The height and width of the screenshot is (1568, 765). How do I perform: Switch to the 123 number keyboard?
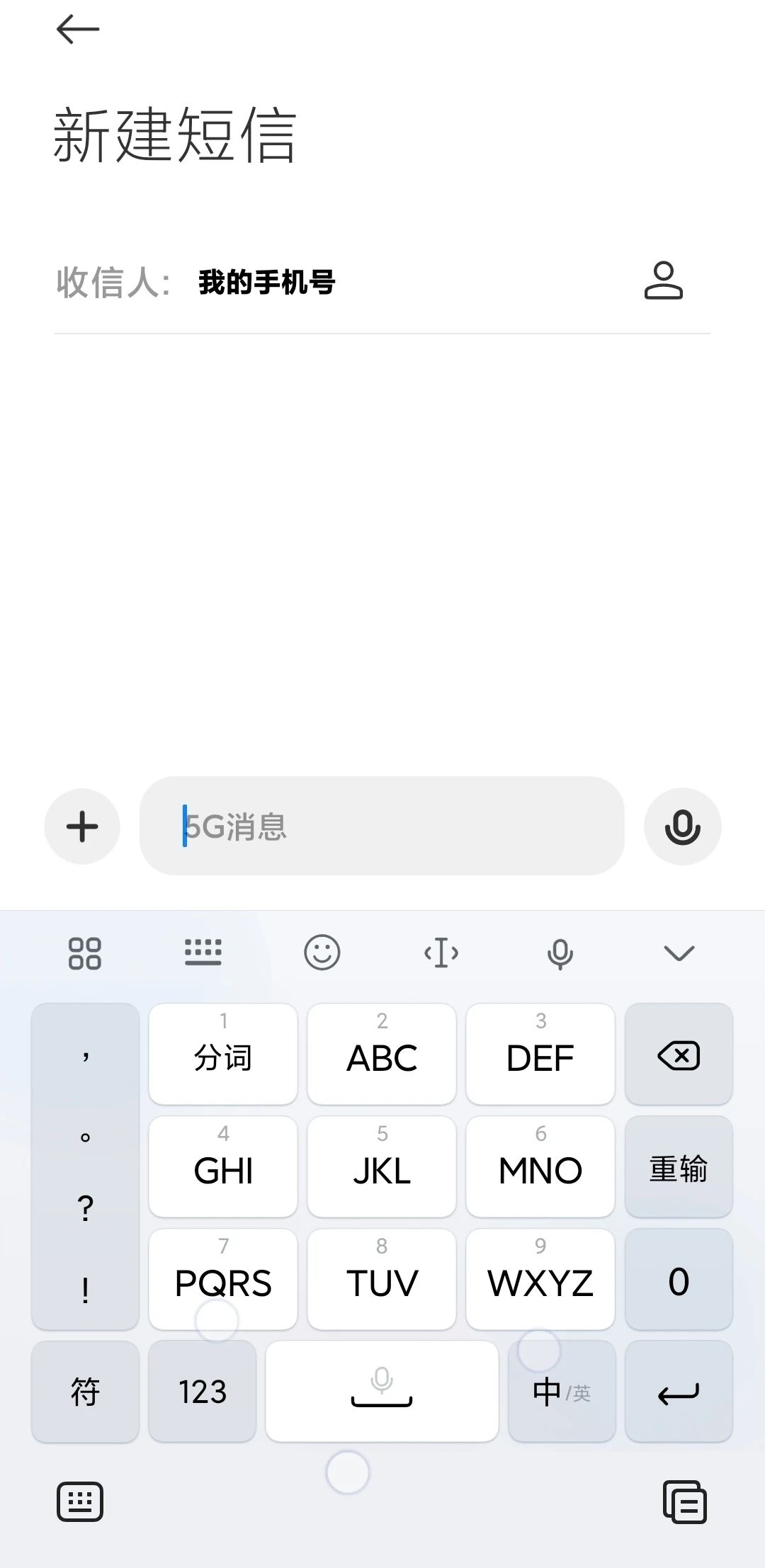pyautogui.click(x=203, y=1392)
